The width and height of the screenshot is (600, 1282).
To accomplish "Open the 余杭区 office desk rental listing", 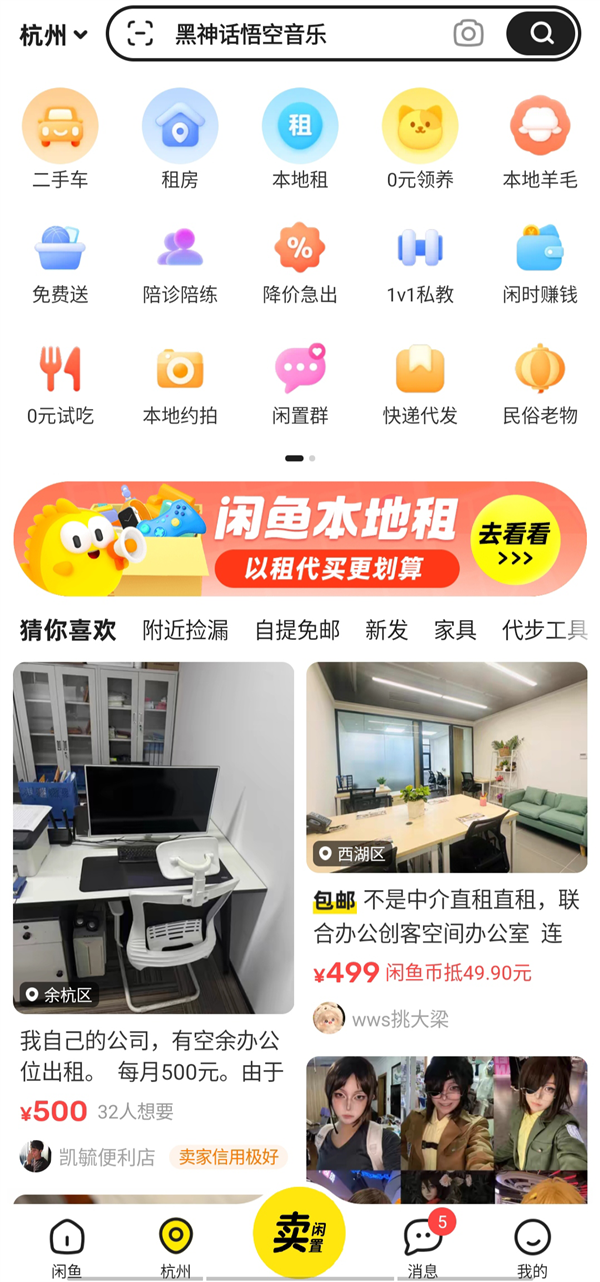I will [153, 838].
